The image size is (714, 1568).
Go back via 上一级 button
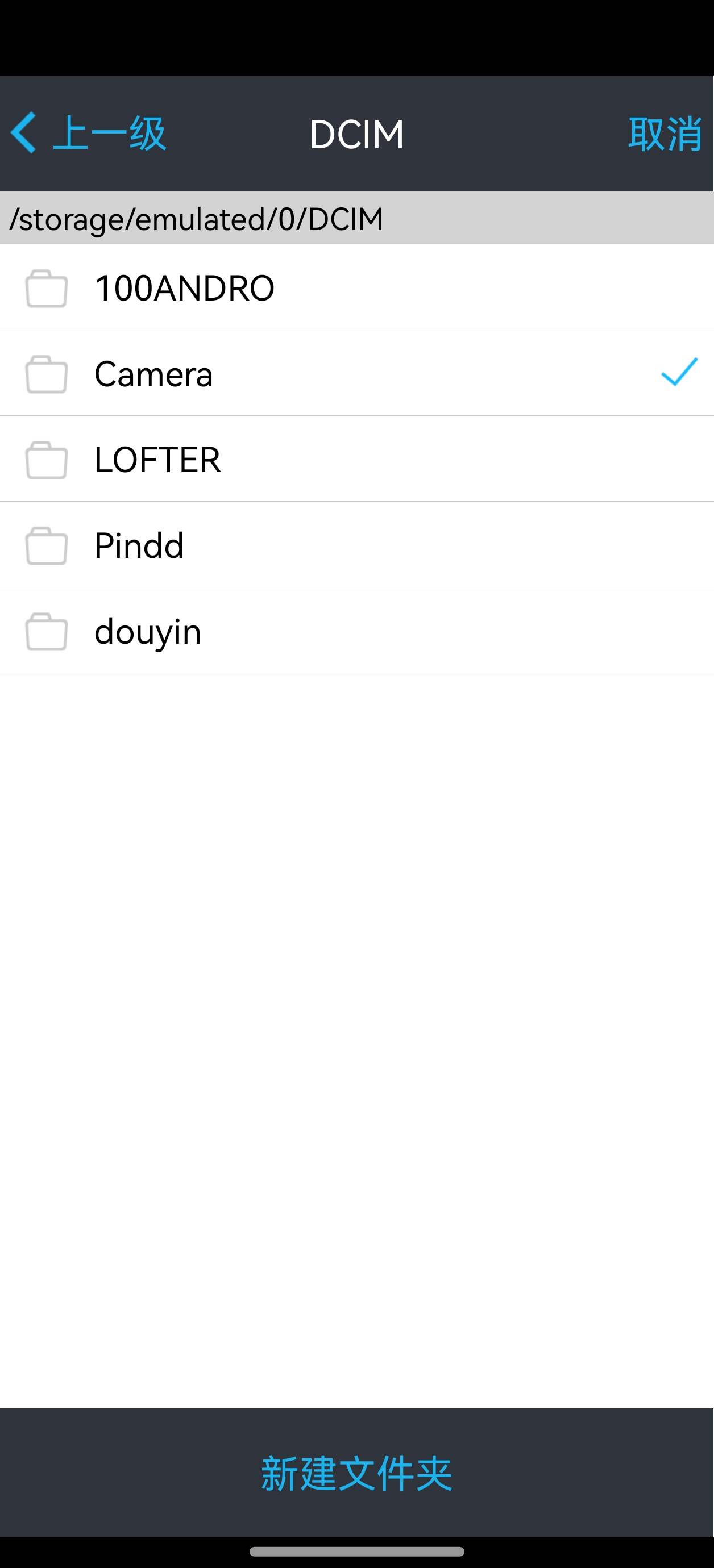[x=89, y=134]
